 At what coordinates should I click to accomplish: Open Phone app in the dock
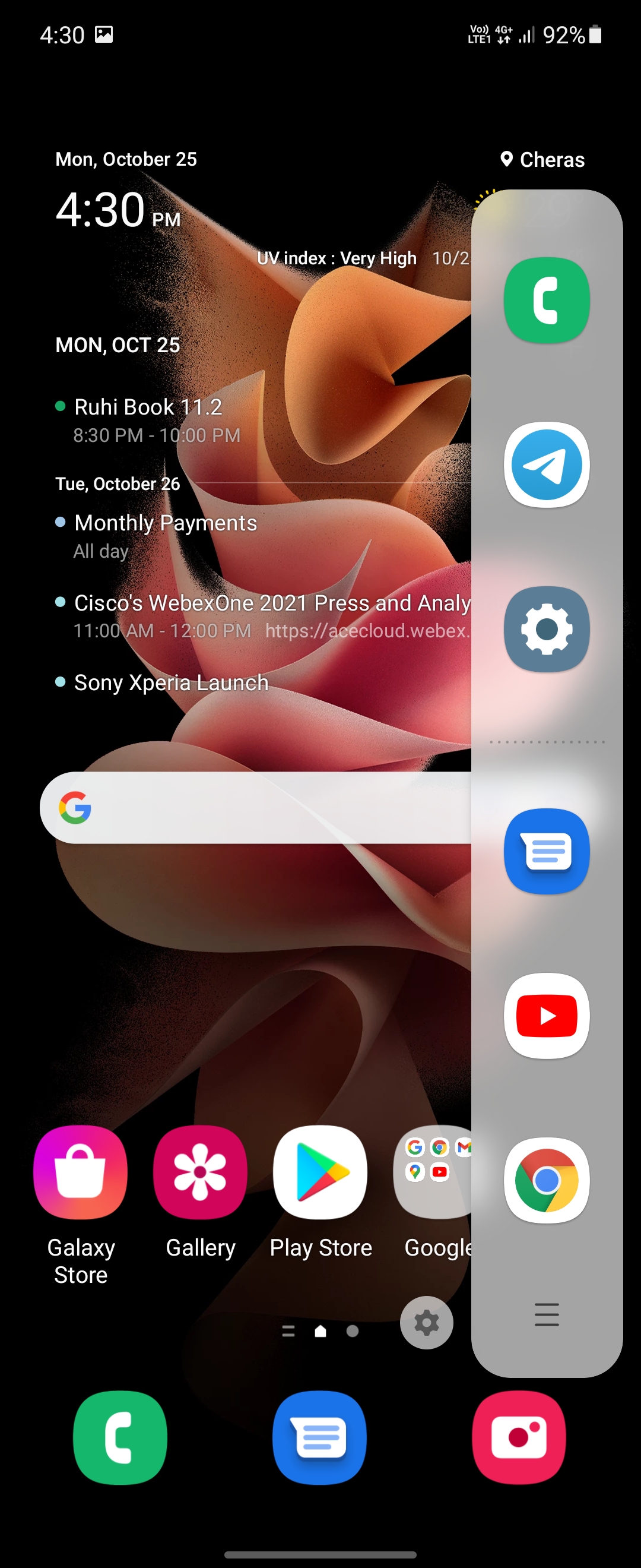[x=120, y=1437]
